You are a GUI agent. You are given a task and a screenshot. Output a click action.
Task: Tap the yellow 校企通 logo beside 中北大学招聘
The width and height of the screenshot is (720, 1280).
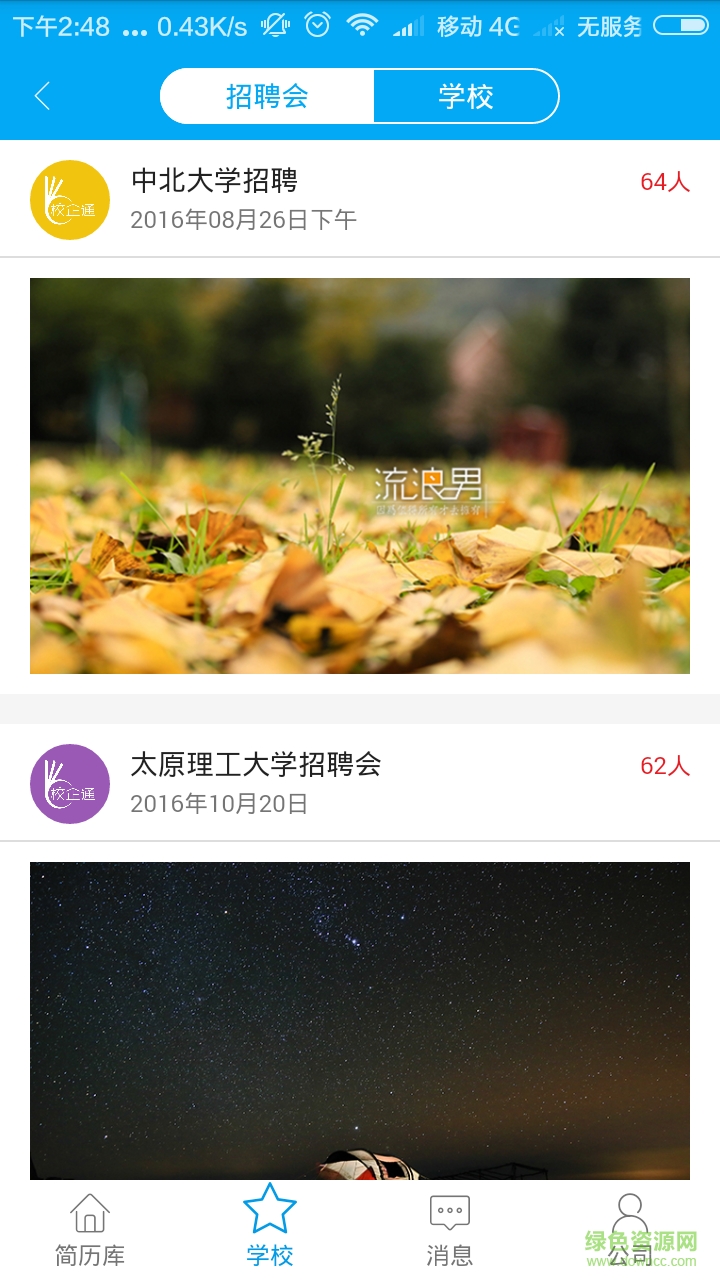(70, 198)
